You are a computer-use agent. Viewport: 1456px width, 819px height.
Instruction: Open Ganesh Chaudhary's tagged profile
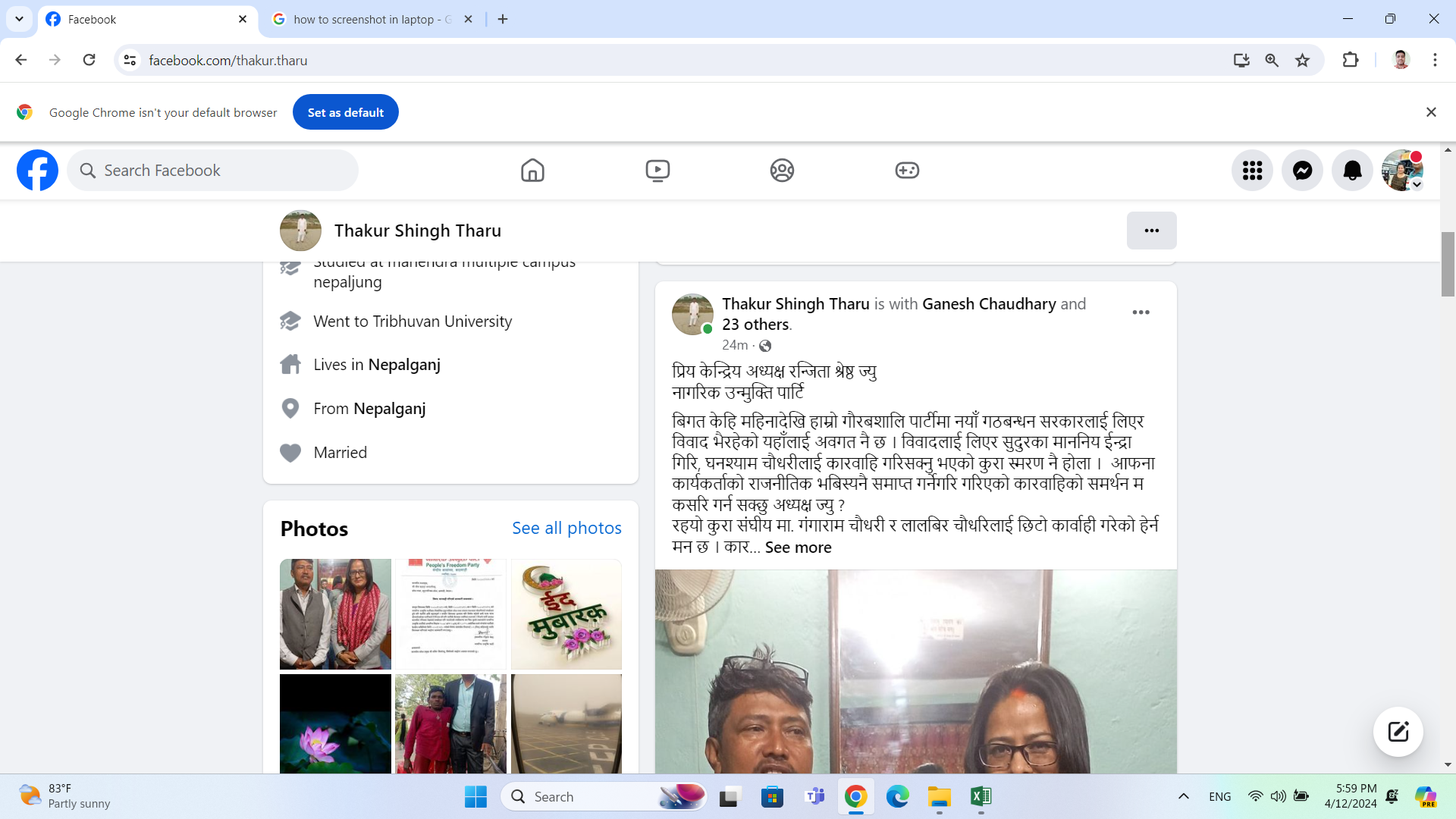click(989, 304)
